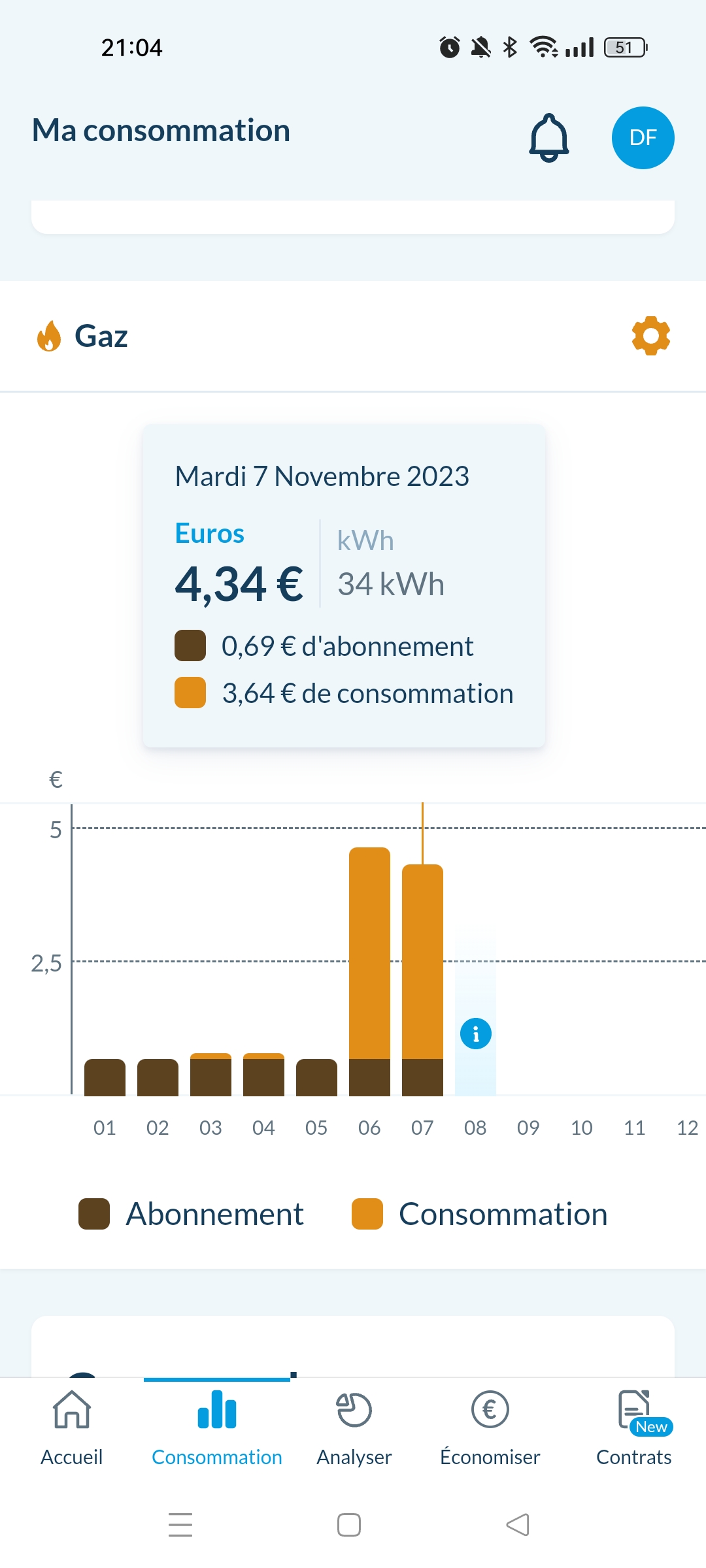706x1568 pixels.
Task: Open the Contrats tab
Action: pyautogui.click(x=634, y=1428)
